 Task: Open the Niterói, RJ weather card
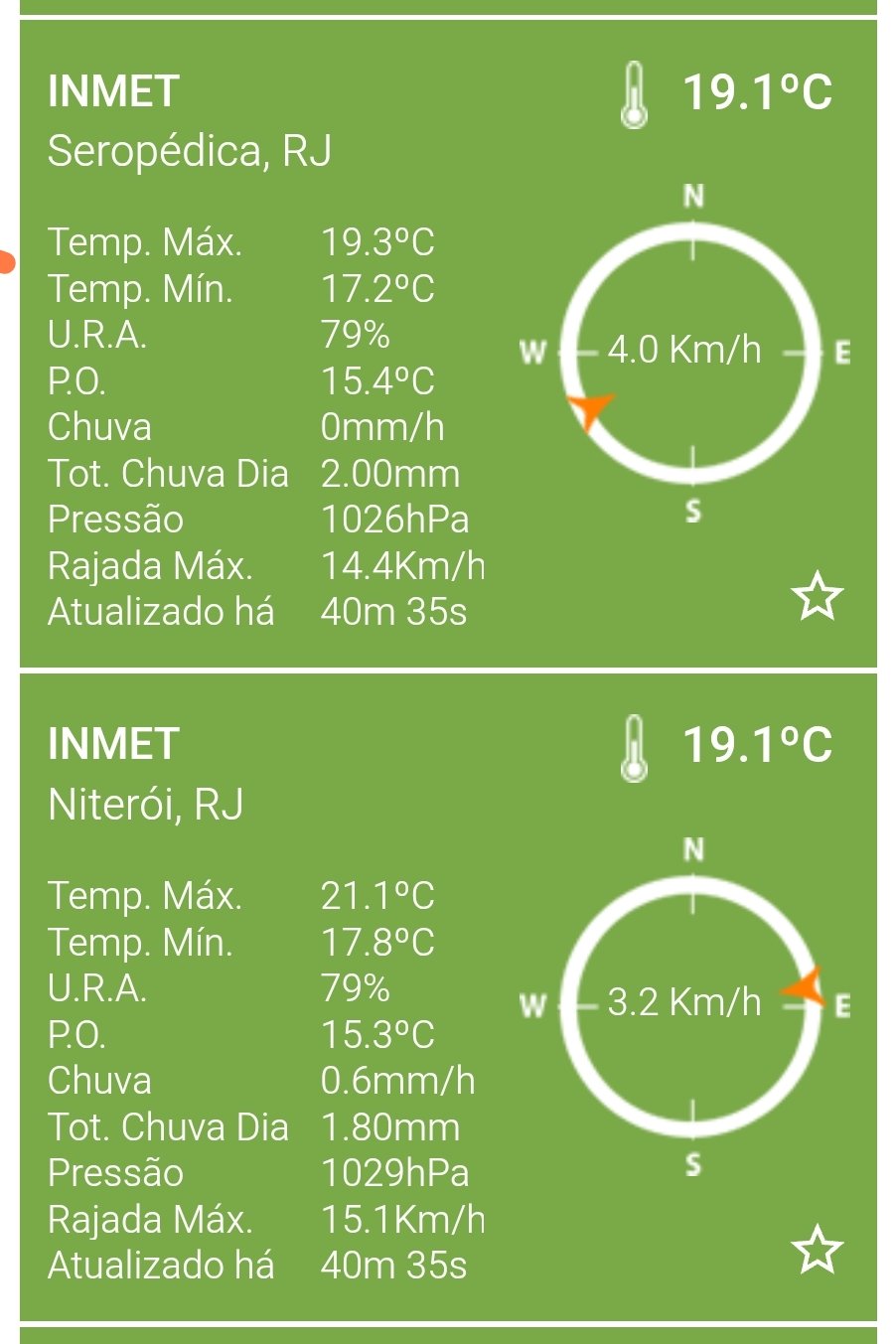tap(145, 805)
